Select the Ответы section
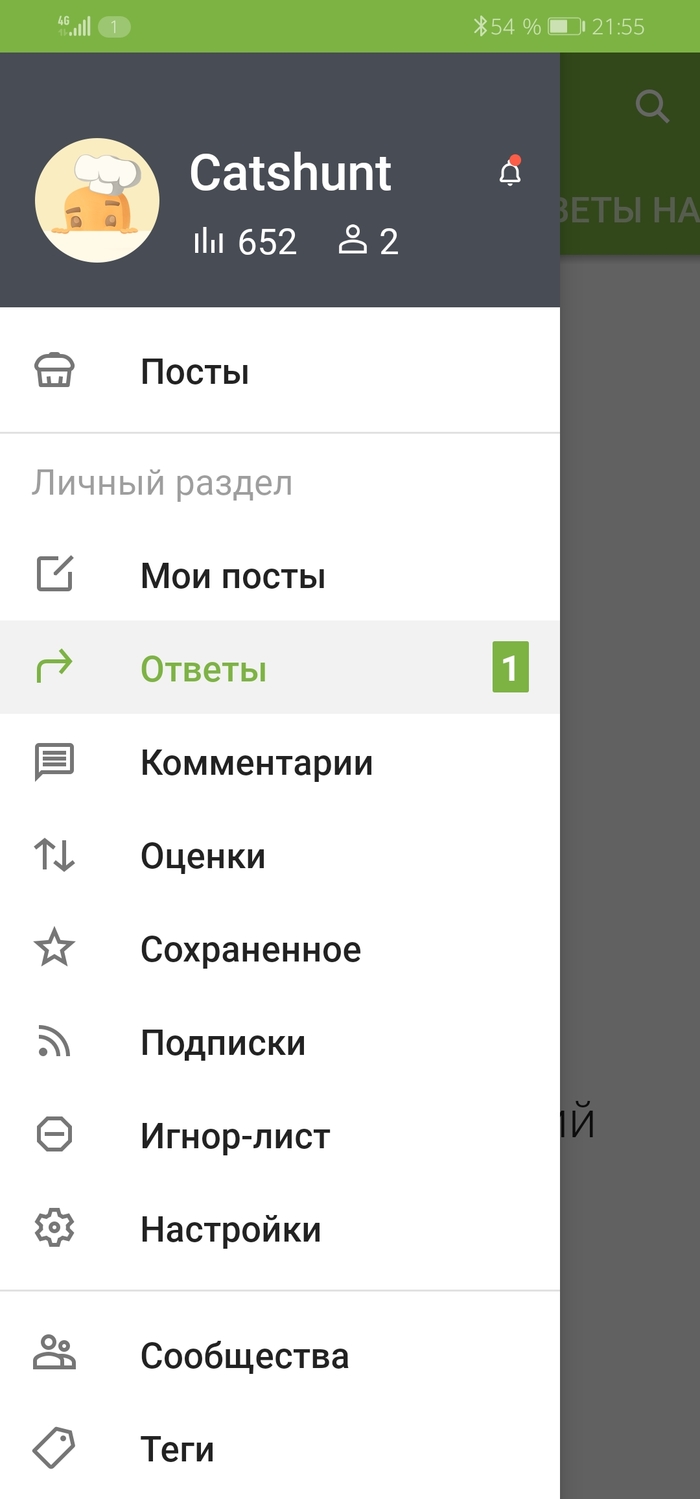This screenshot has height=1499, width=700. click(204, 669)
